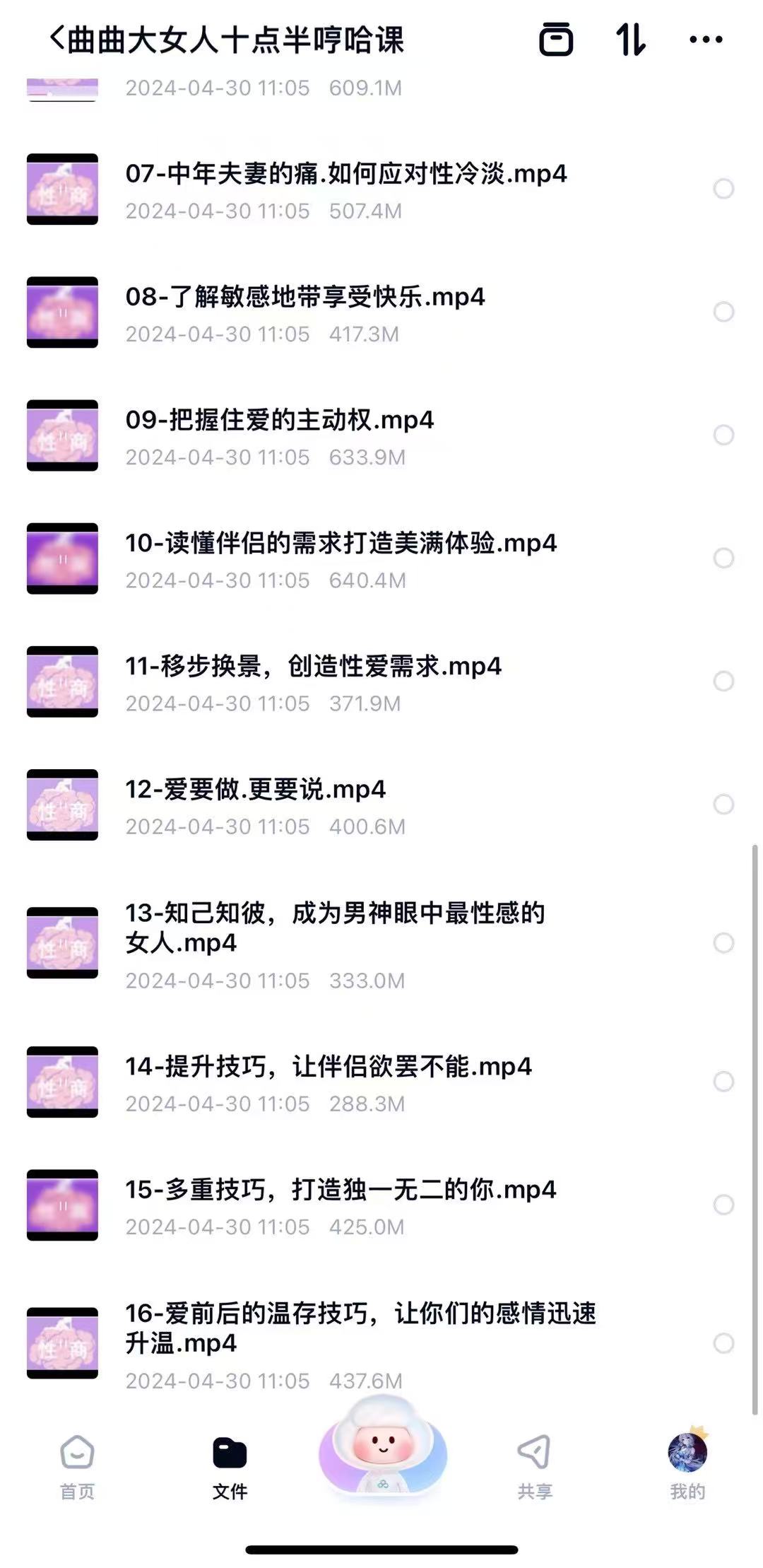Screen dimensions: 763x1568
Task: Select the circle for 08-了解敏感地带享受快乐.mp4
Action: coord(723,312)
